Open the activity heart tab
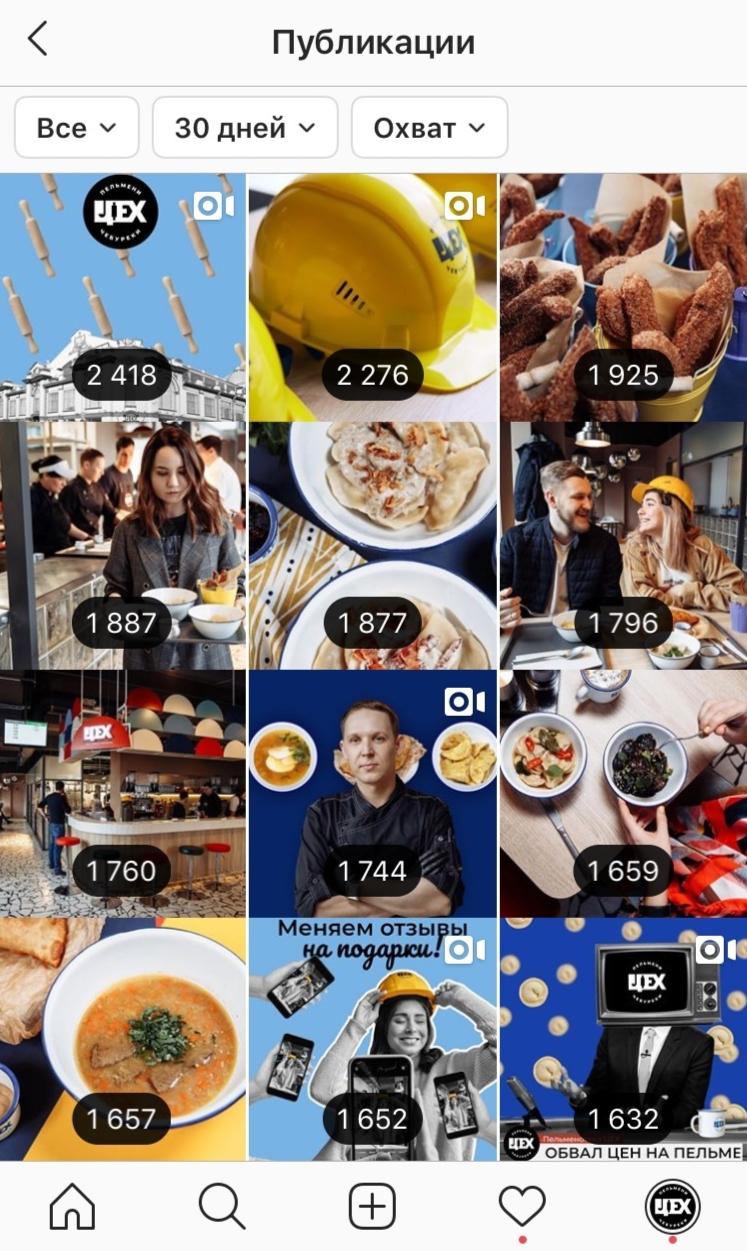 [x=522, y=1207]
